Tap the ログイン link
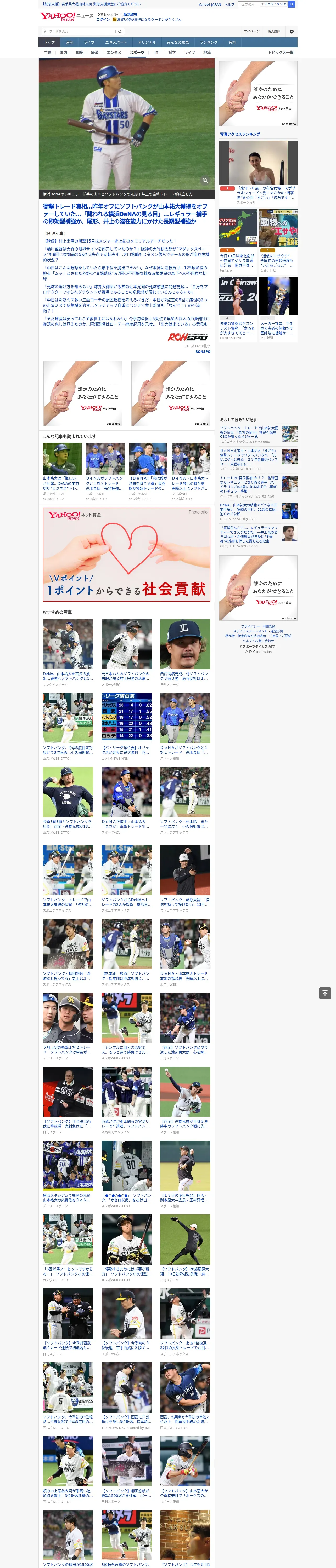The height and width of the screenshot is (1568, 336). click(103, 20)
